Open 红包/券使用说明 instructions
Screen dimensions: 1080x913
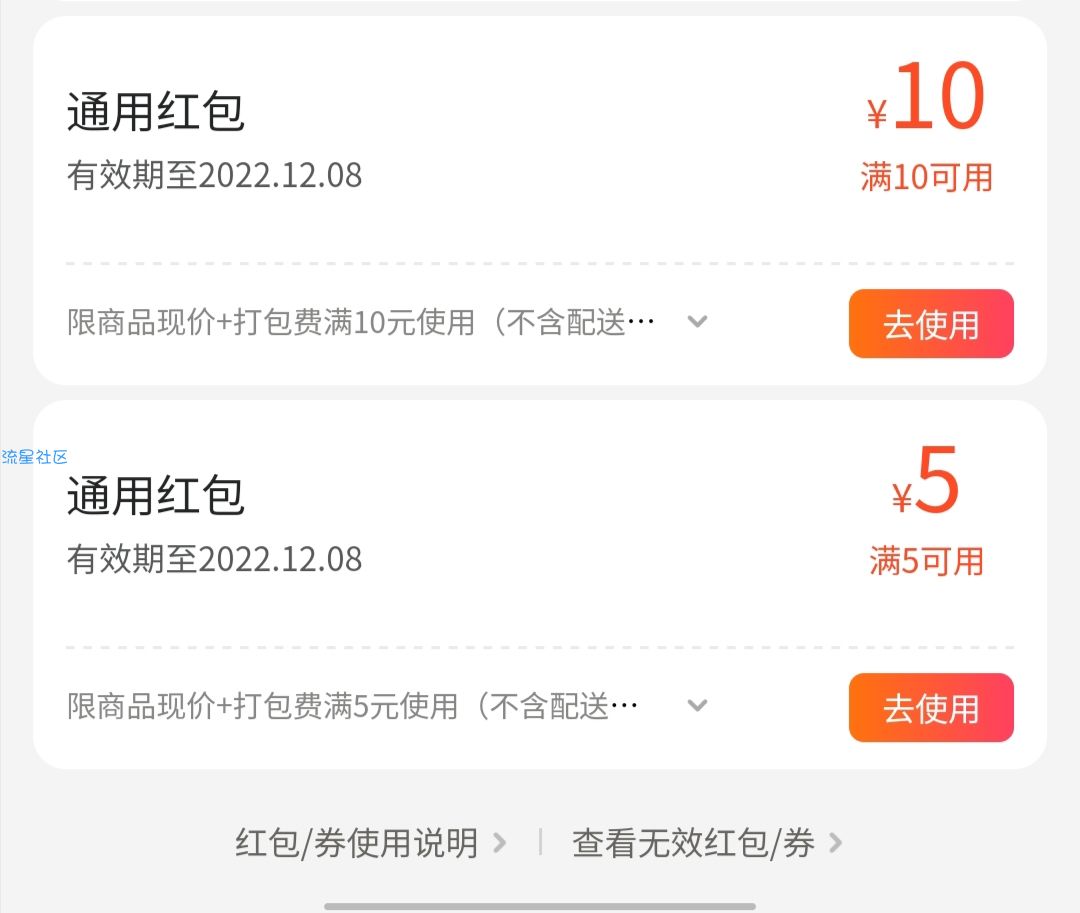(x=371, y=843)
